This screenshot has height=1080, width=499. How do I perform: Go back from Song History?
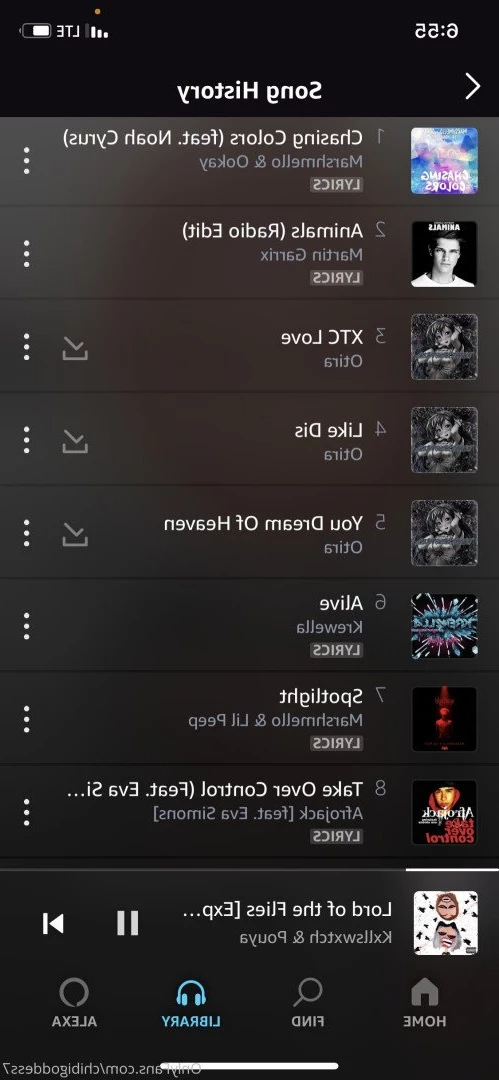pyautogui.click(x=473, y=87)
